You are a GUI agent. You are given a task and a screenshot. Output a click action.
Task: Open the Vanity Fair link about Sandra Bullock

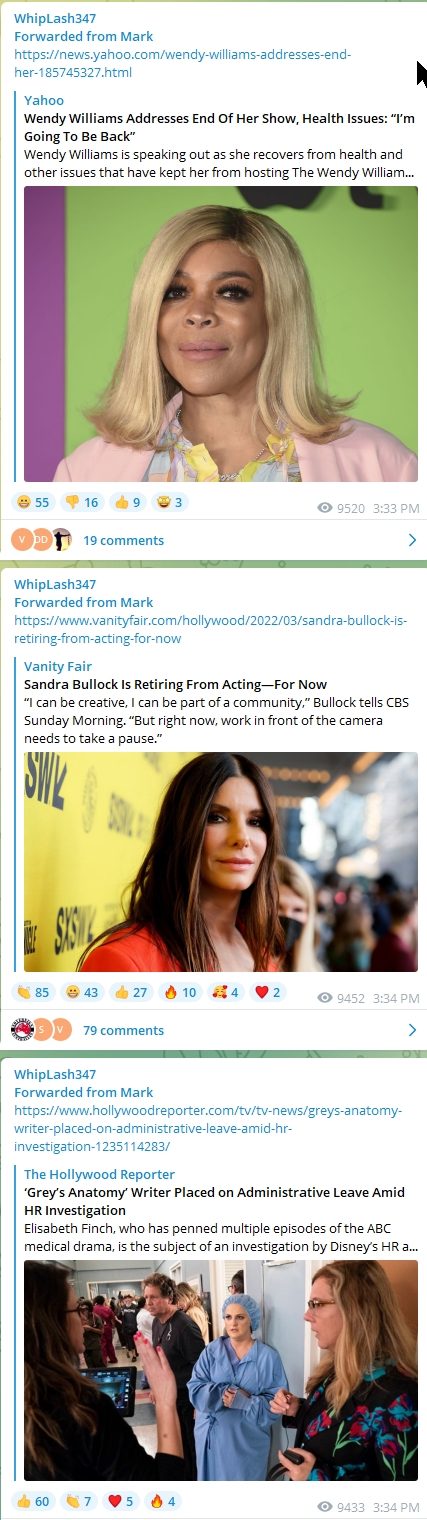coord(210,629)
